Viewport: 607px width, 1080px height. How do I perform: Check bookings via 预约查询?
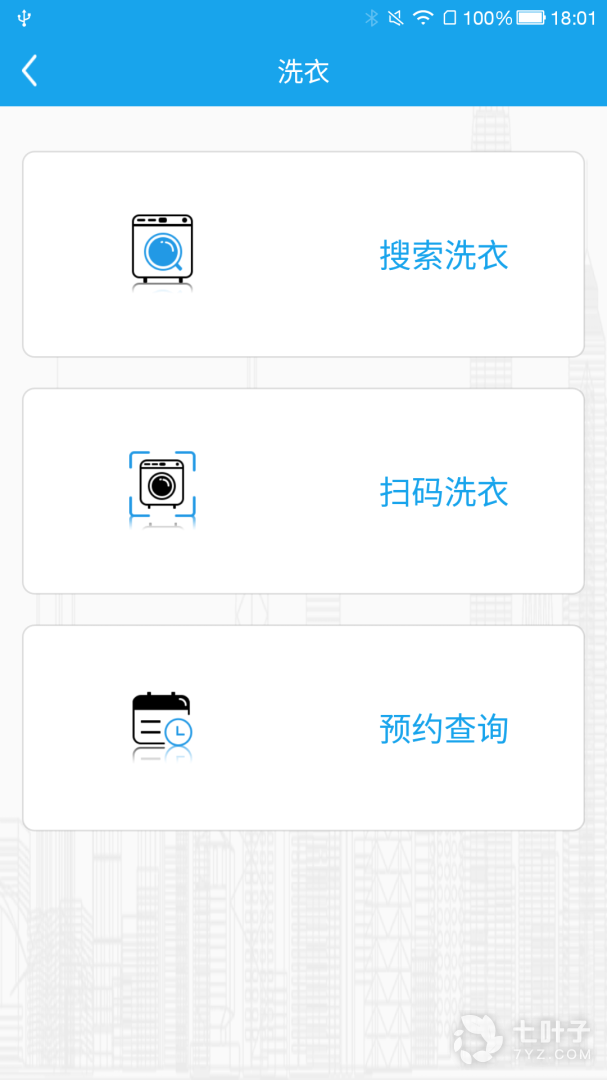[x=303, y=728]
